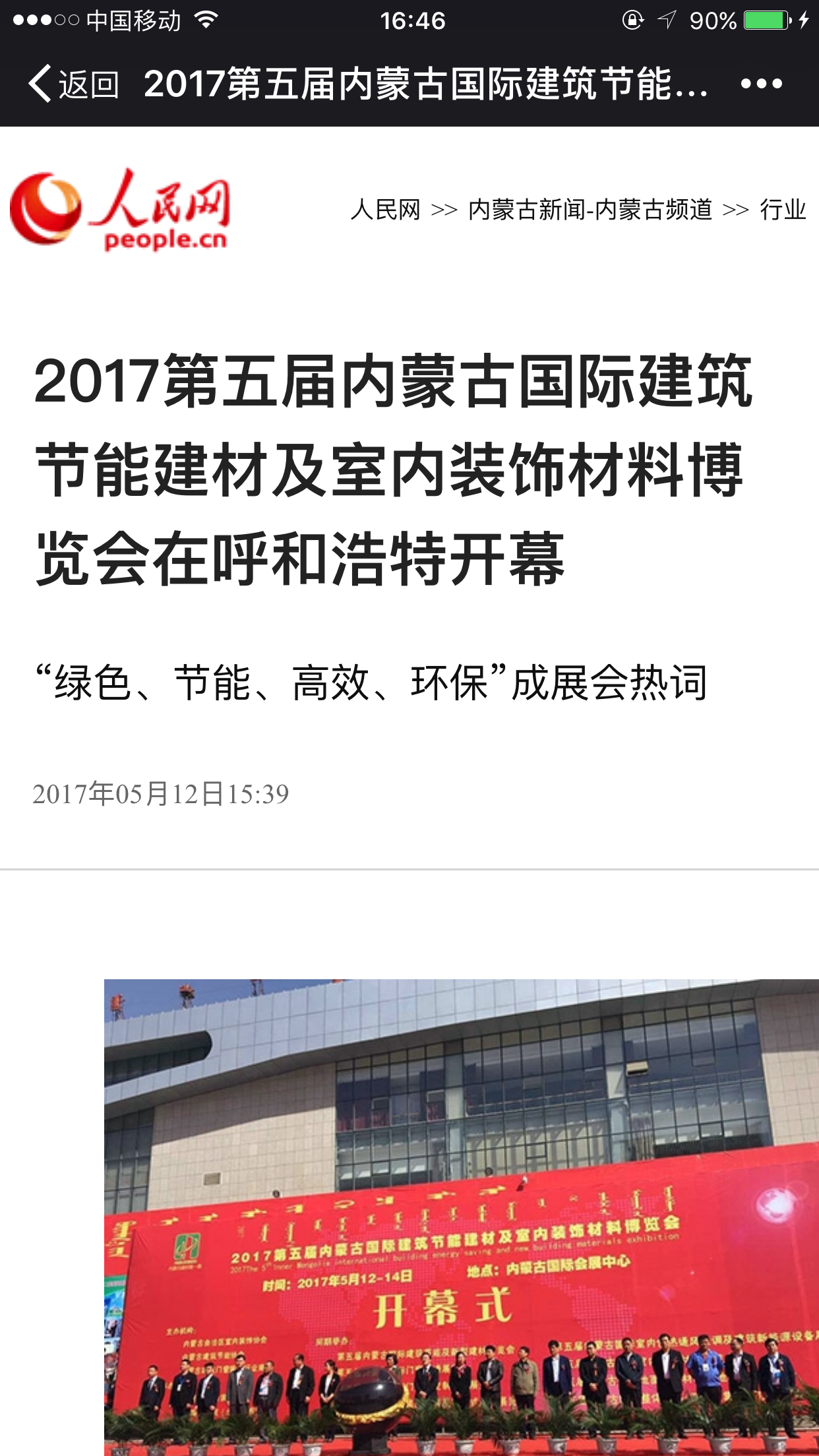
Task: Tap the people.cn logo
Action: coord(121,210)
